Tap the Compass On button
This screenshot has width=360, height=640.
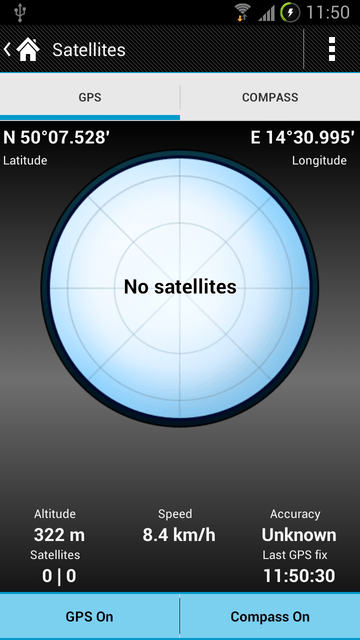click(x=270, y=616)
